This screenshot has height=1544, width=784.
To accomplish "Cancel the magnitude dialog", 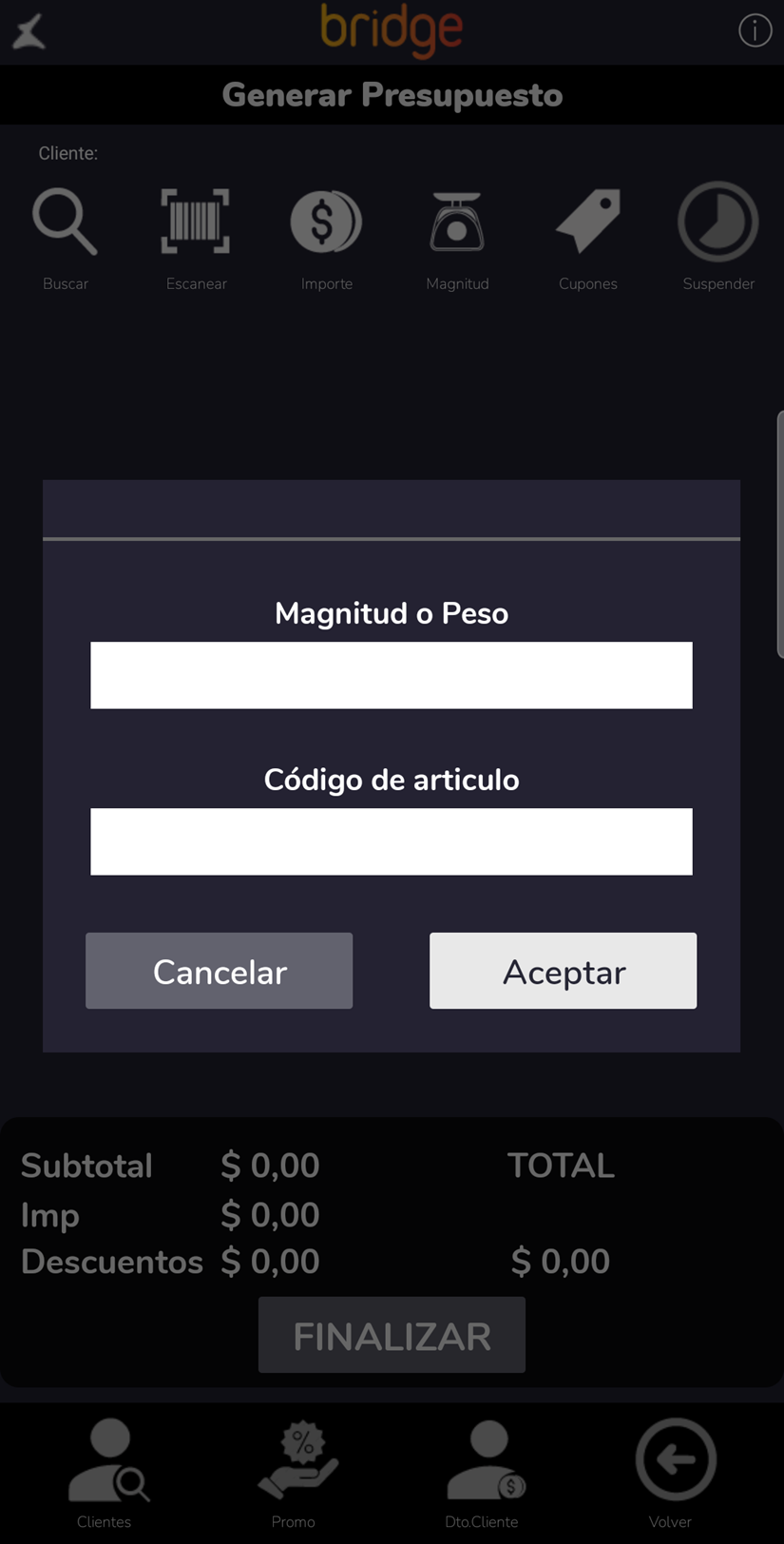I will (x=219, y=971).
